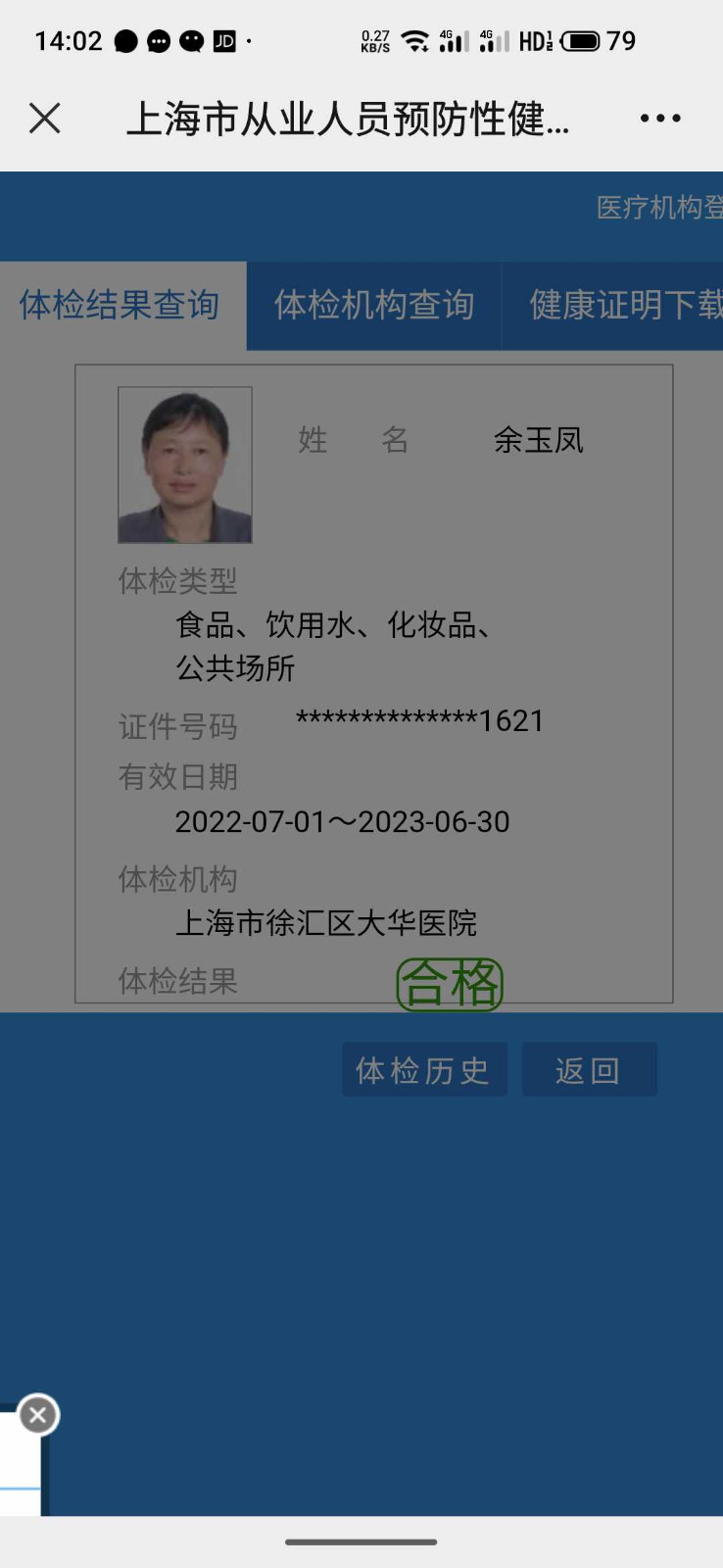Image resolution: width=723 pixels, height=1568 pixels.
Task: Tap the 医疗机构登录 link at top right
Action: 658,208
